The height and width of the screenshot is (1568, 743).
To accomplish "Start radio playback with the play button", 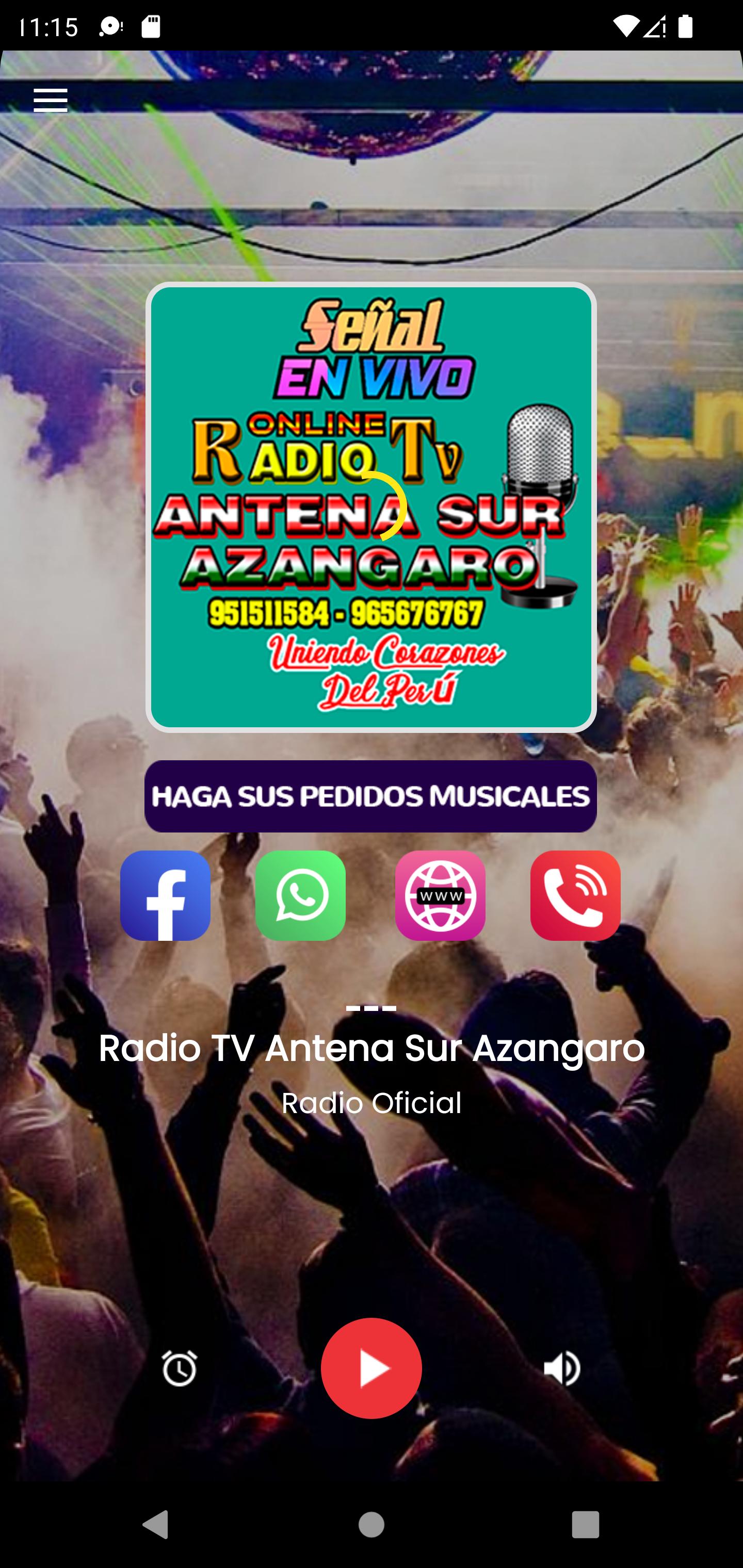I will (372, 1368).
